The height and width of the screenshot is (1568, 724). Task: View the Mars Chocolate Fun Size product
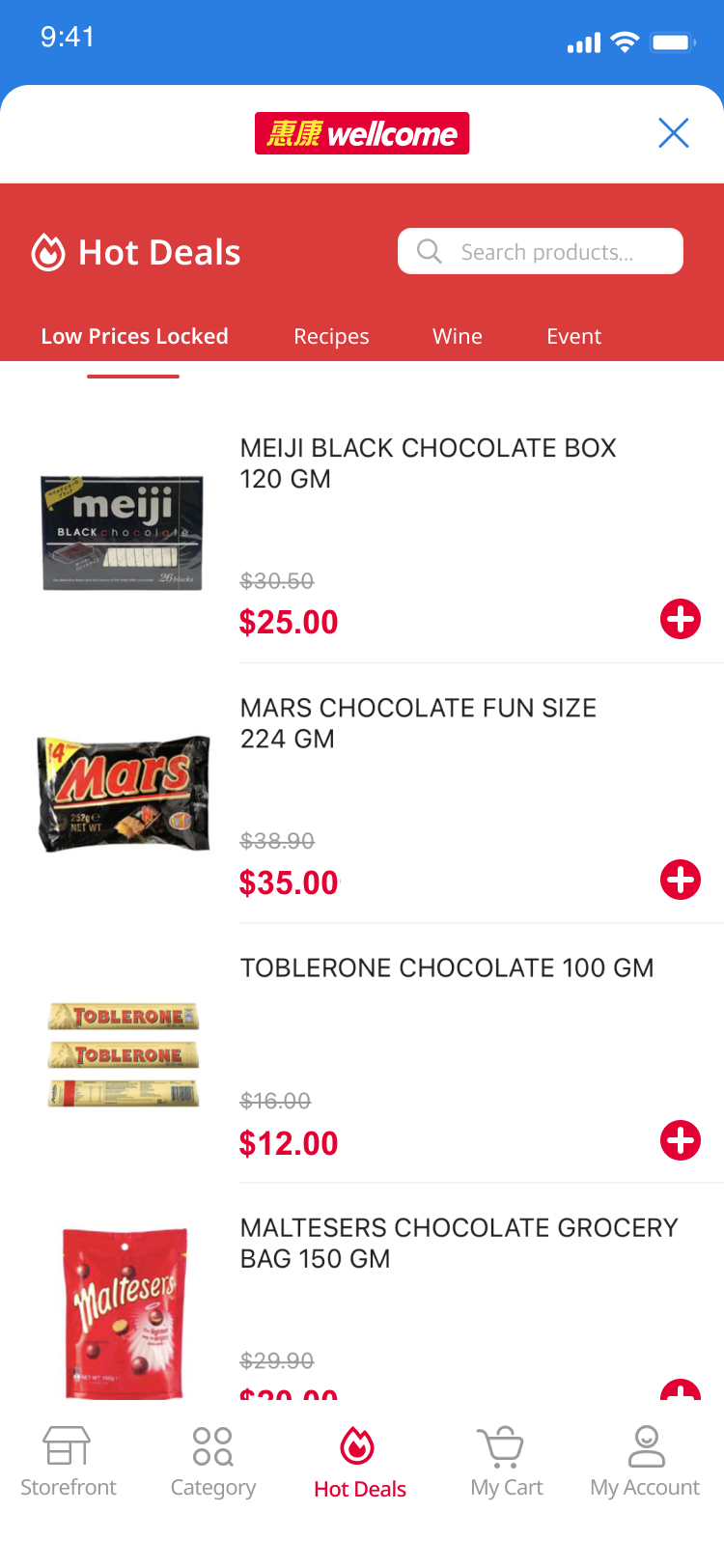point(123,793)
